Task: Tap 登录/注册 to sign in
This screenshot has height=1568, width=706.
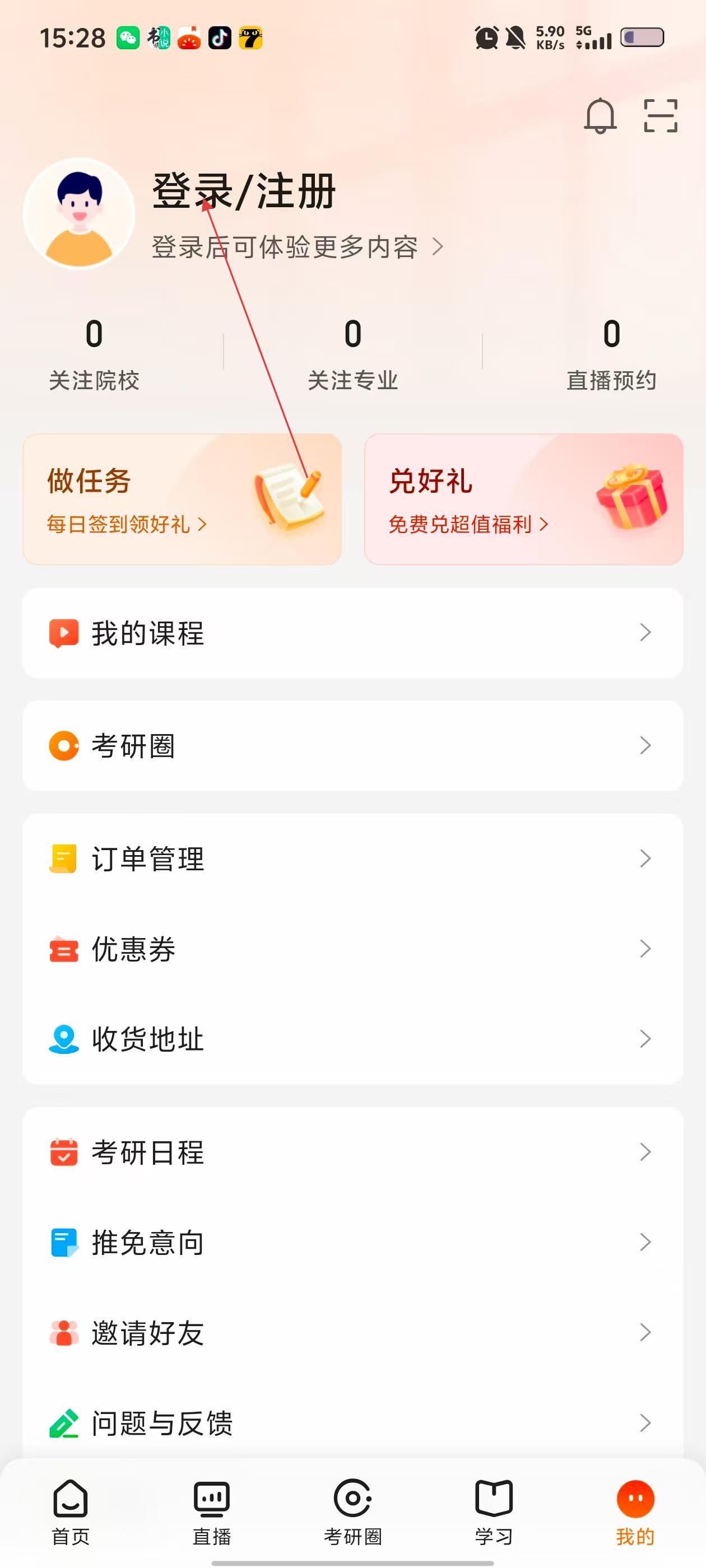Action: 244,191
